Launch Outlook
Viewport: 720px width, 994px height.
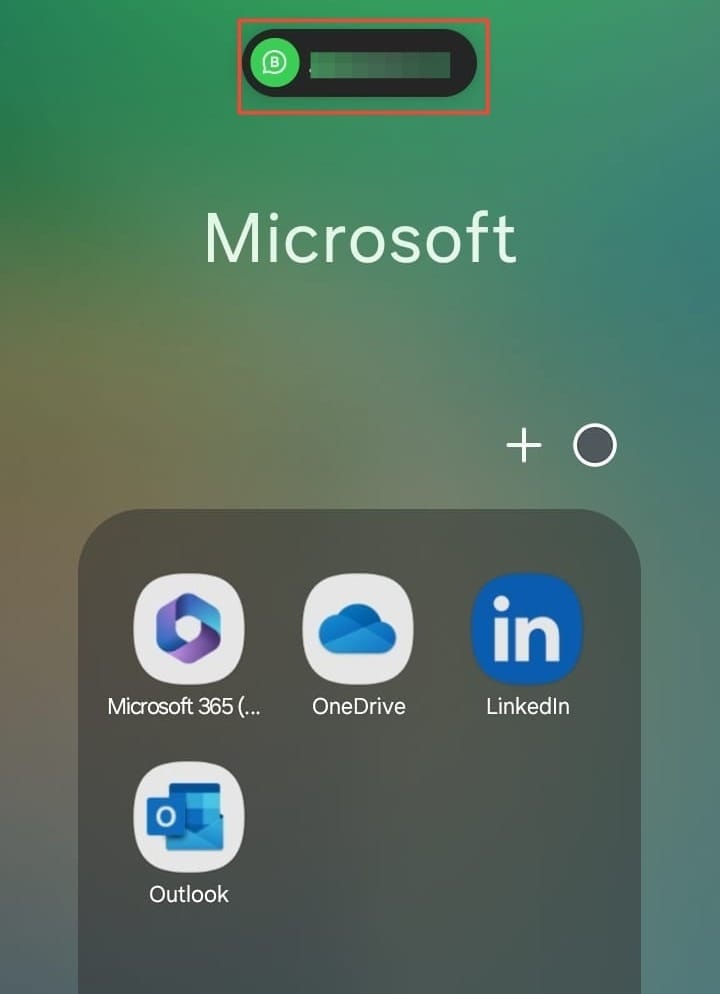(189, 817)
